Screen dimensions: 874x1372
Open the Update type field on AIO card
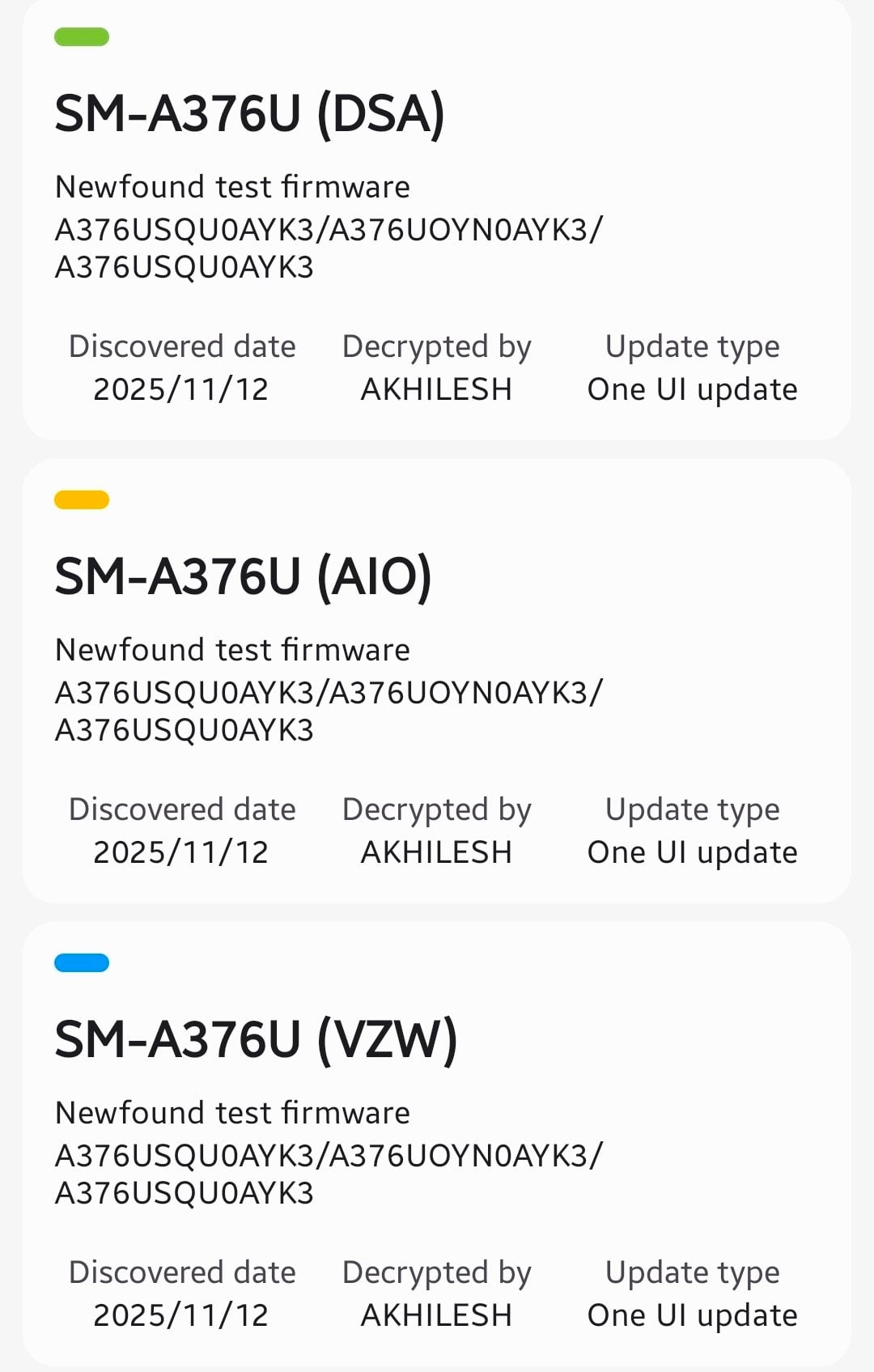(x=692, y=809)
